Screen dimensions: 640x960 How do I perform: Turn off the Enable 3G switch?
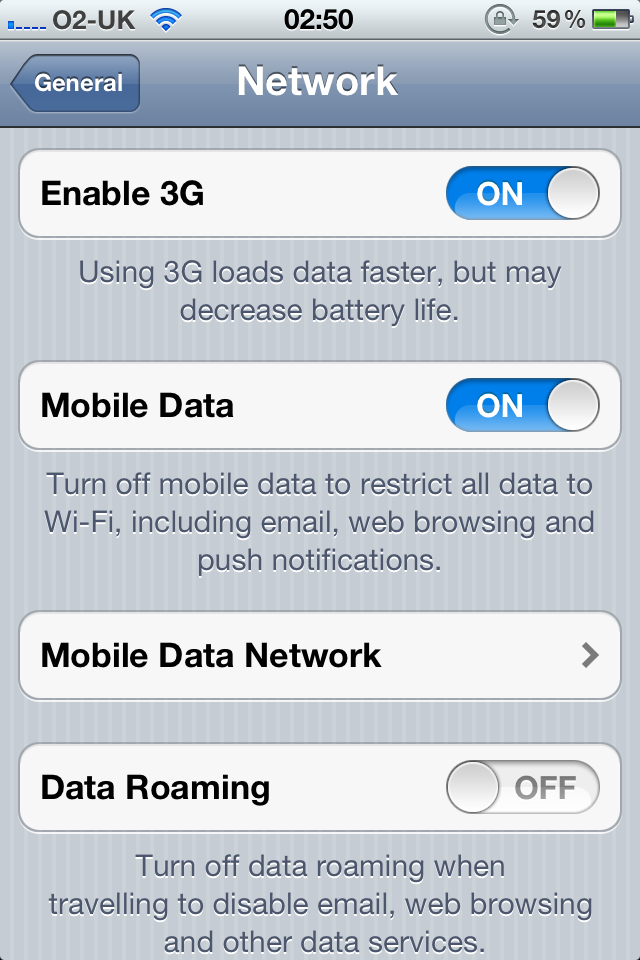(x=522, y=193)
